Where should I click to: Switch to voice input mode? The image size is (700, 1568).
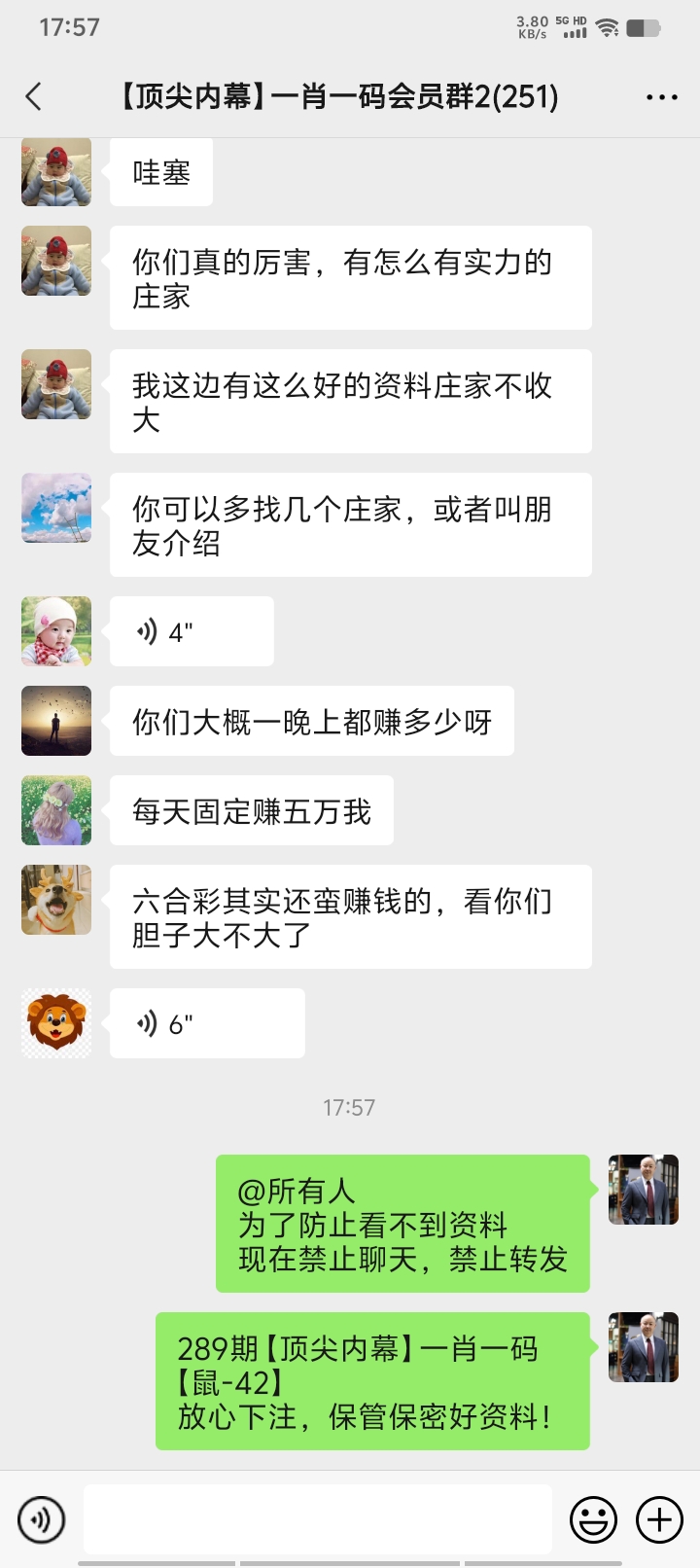point(42,1518)
